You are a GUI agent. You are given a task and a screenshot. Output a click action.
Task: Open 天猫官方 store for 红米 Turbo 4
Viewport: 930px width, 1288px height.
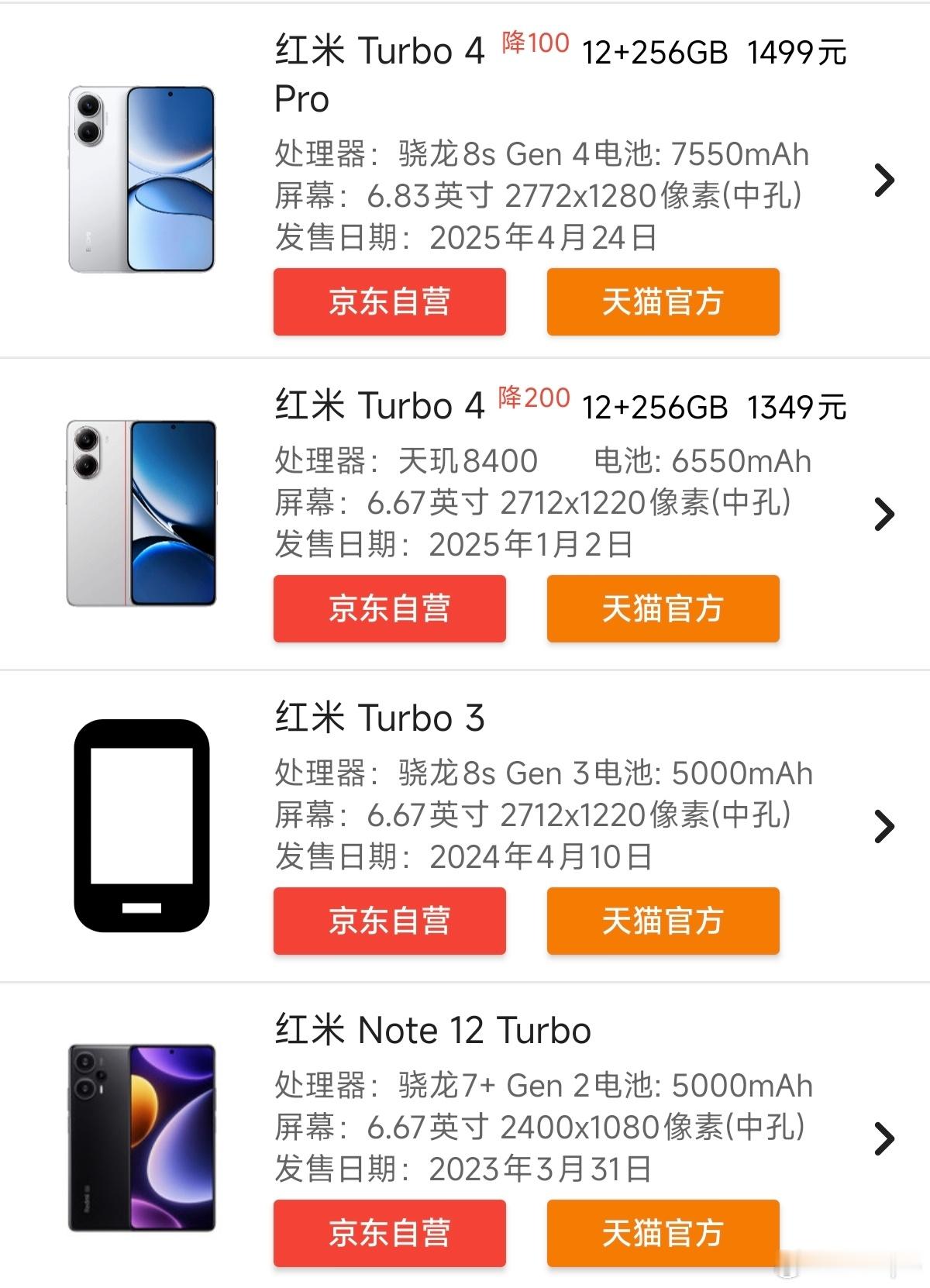663,610
